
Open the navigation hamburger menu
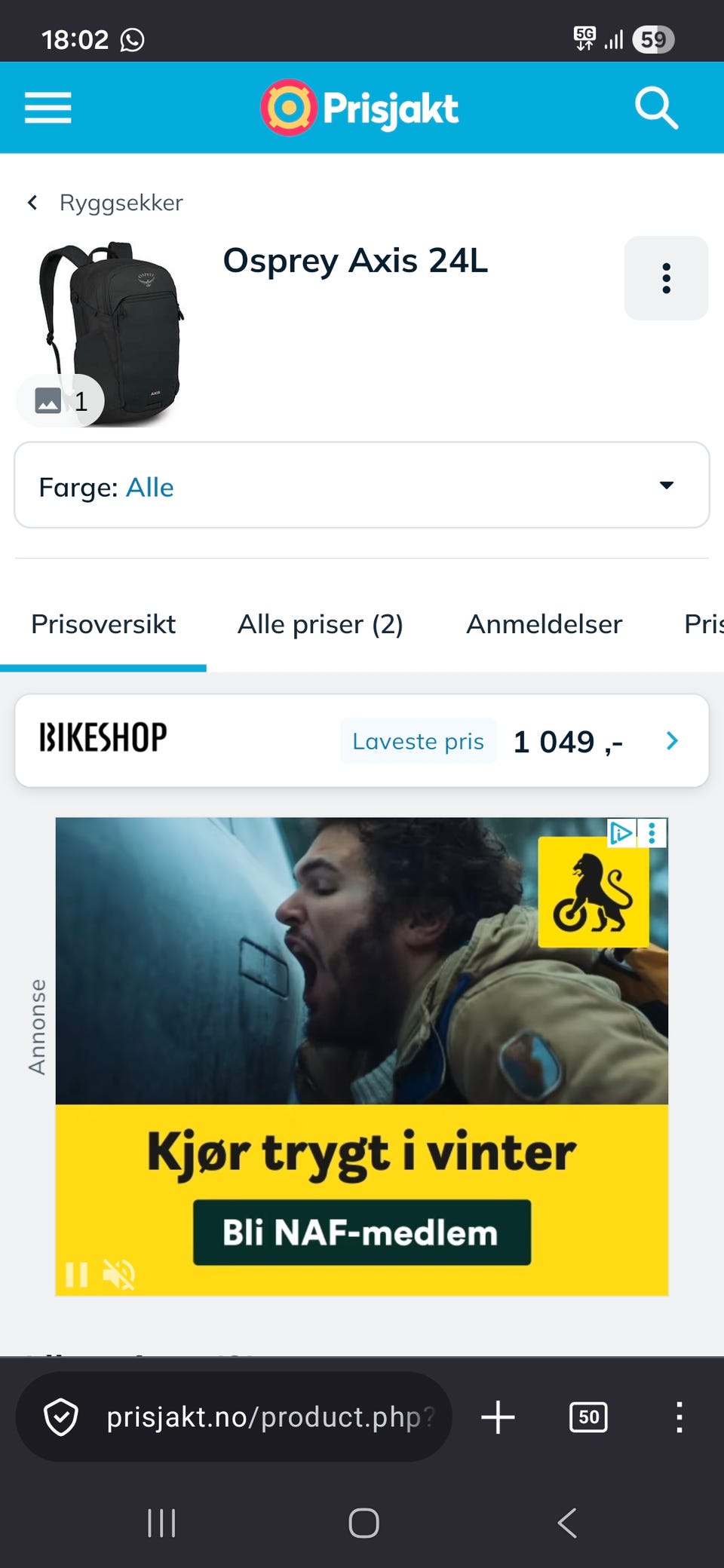(x=48, y=108)
